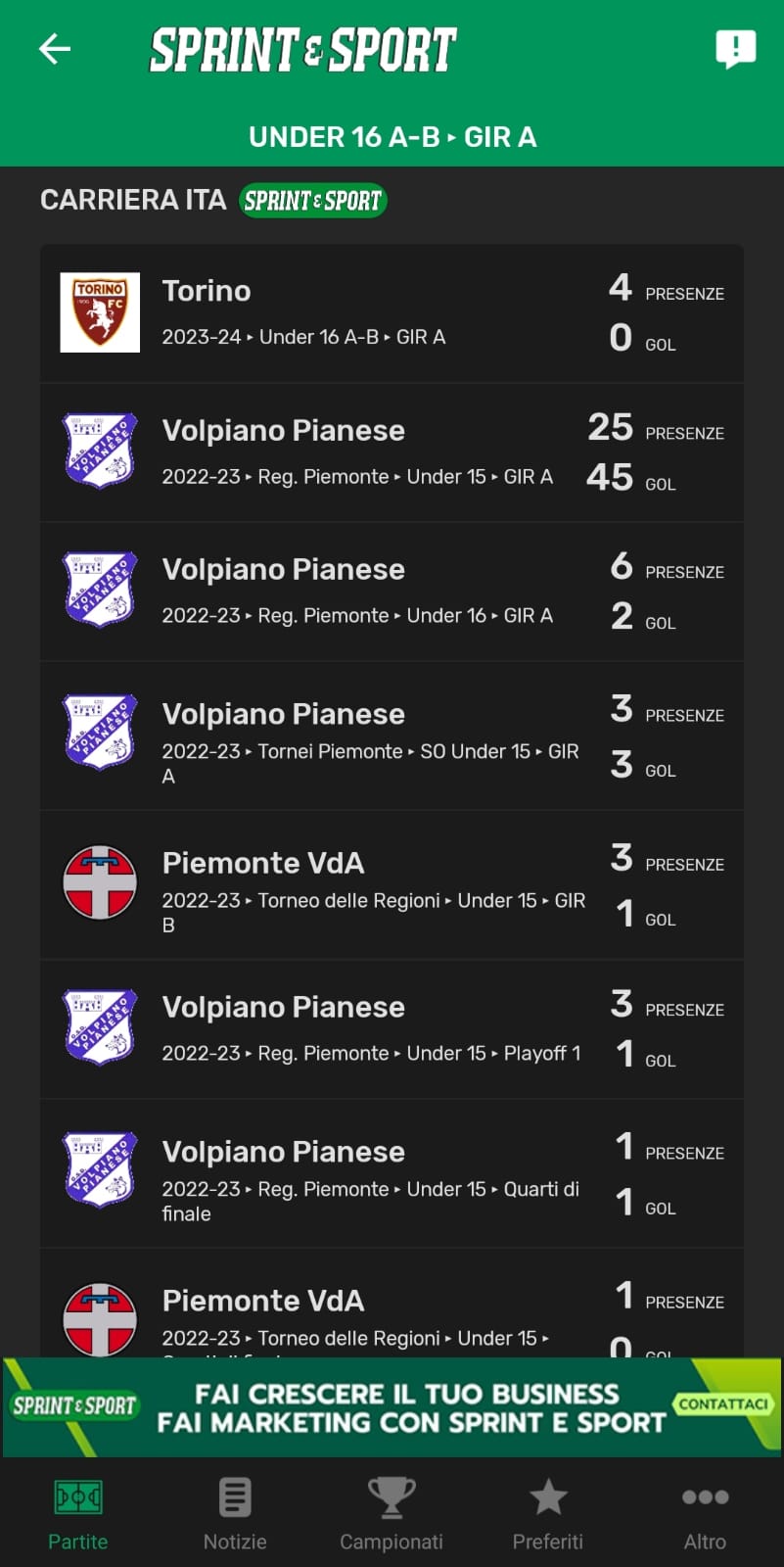Open the Notizie tab
The image size is (784, 1567).
(234, 1511)
